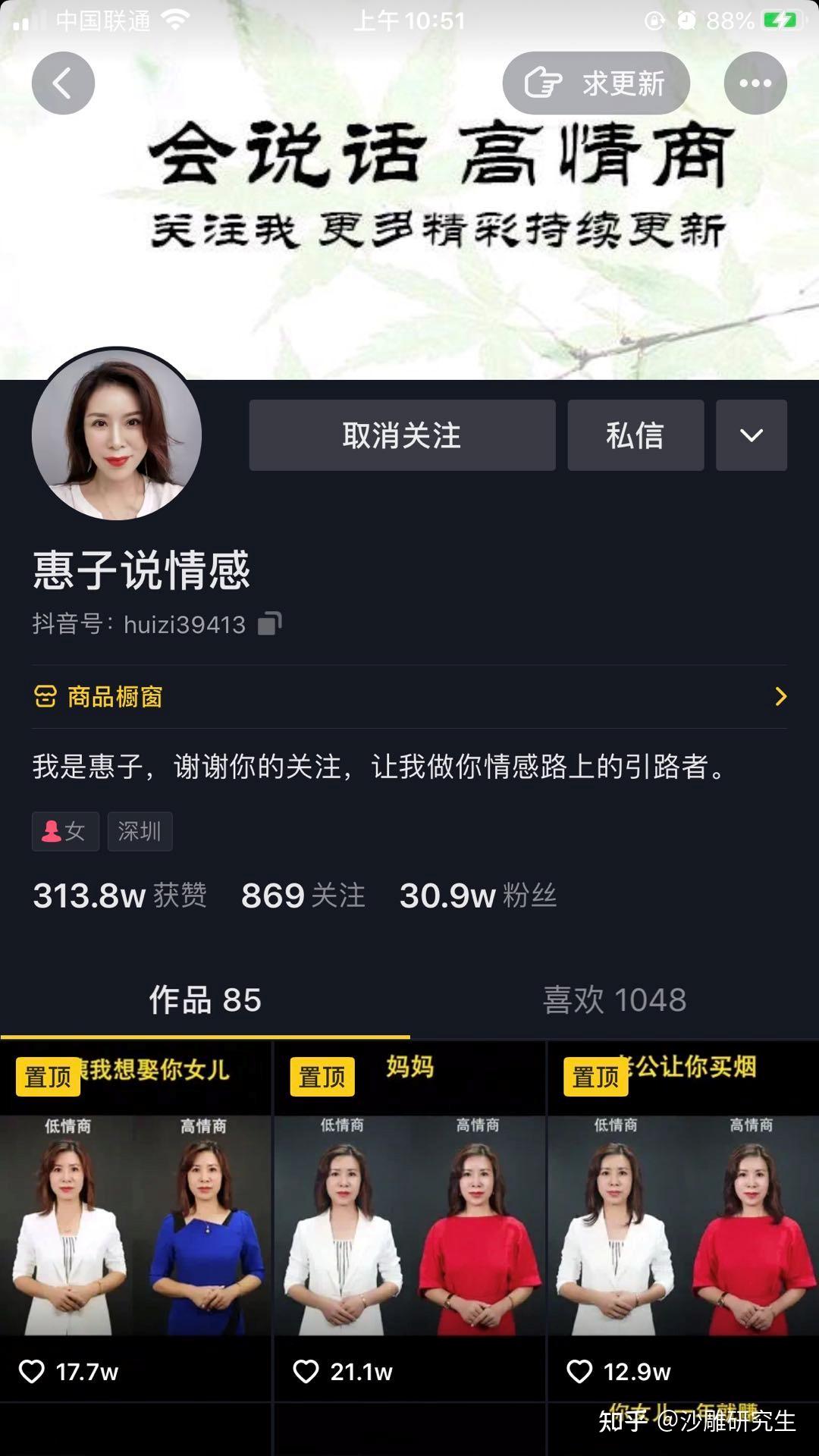This screenshot has width=819, height=1456.
Task: Switch to the 喜欢 1048 tab
Action: (614, 999)
